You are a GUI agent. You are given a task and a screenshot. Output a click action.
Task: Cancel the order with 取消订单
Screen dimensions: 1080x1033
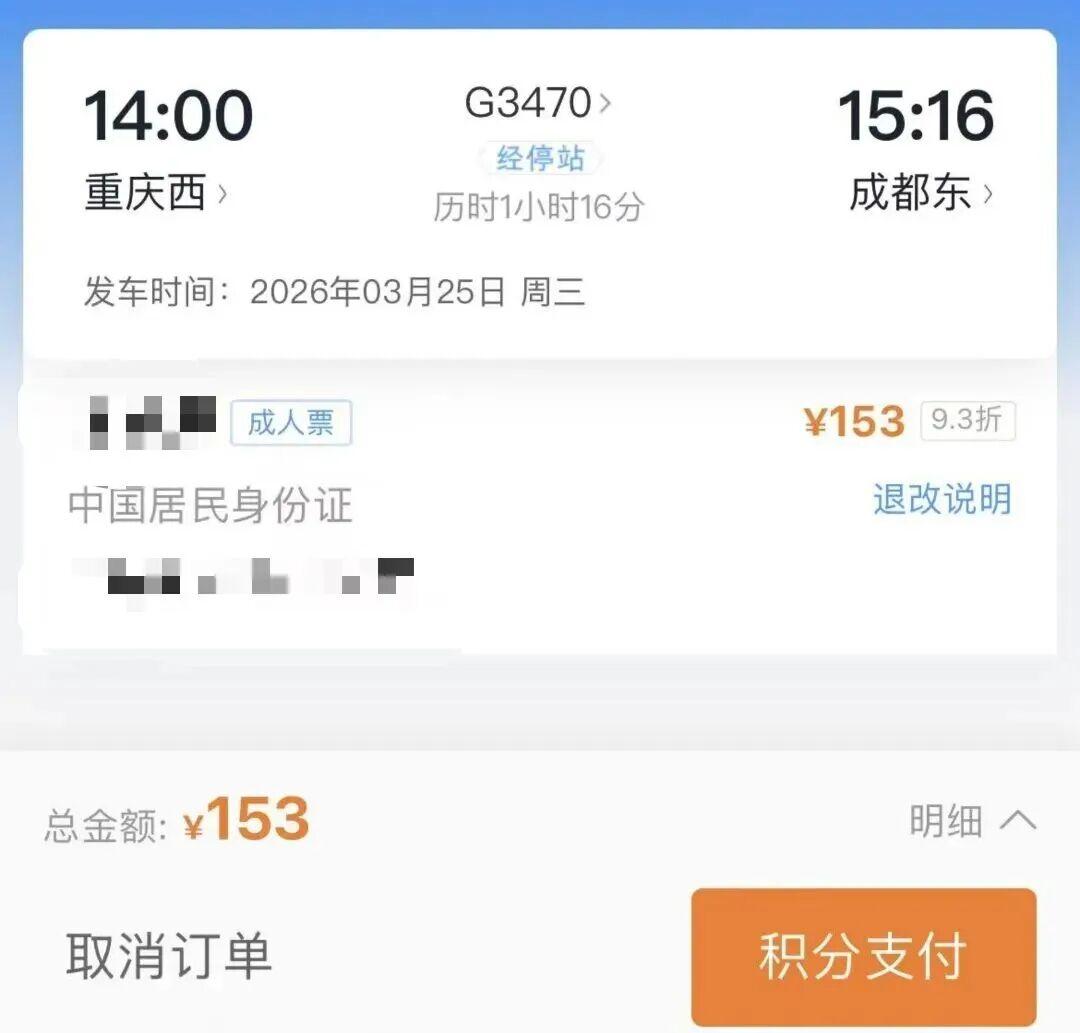click(x=169, y=955)
